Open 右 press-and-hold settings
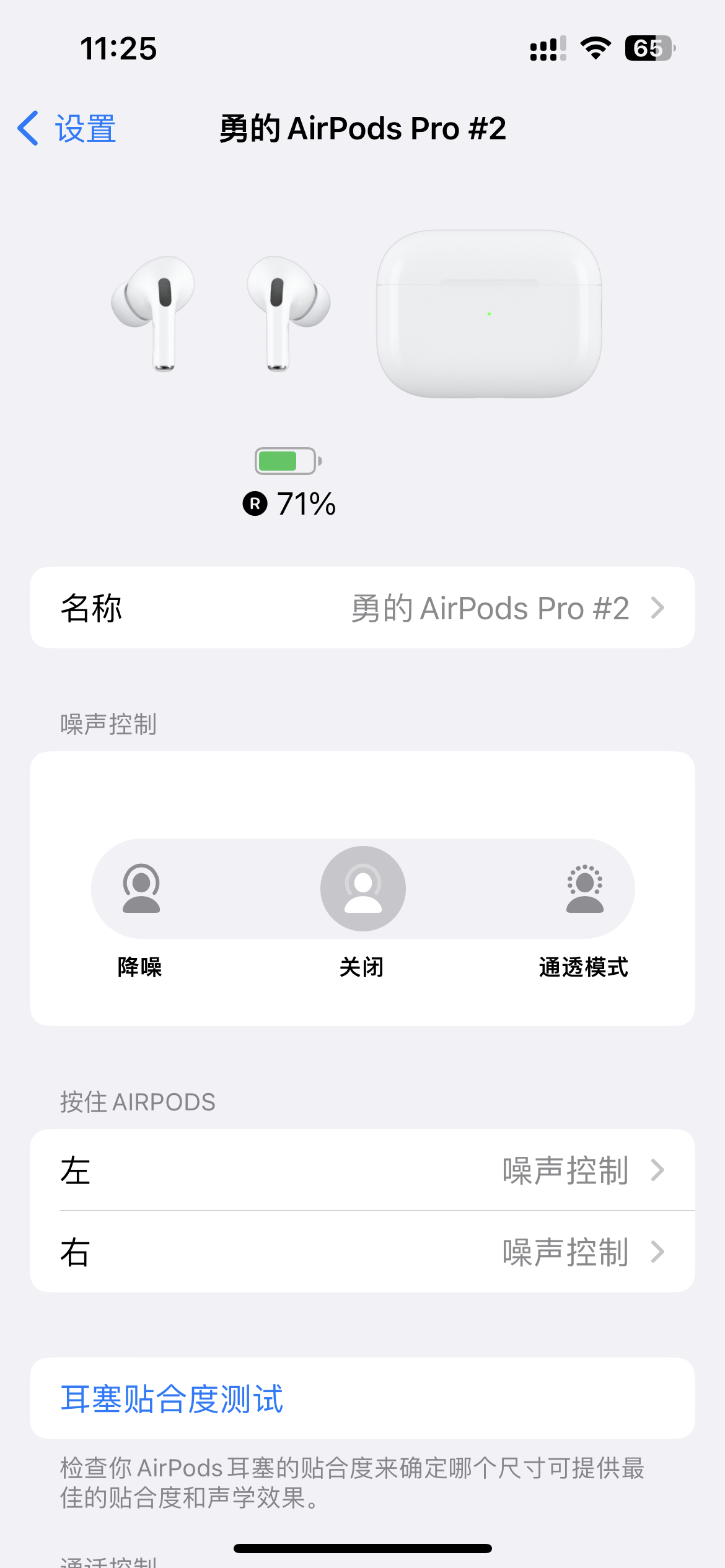This screenshot has width=725, height=1568. 362,1252
